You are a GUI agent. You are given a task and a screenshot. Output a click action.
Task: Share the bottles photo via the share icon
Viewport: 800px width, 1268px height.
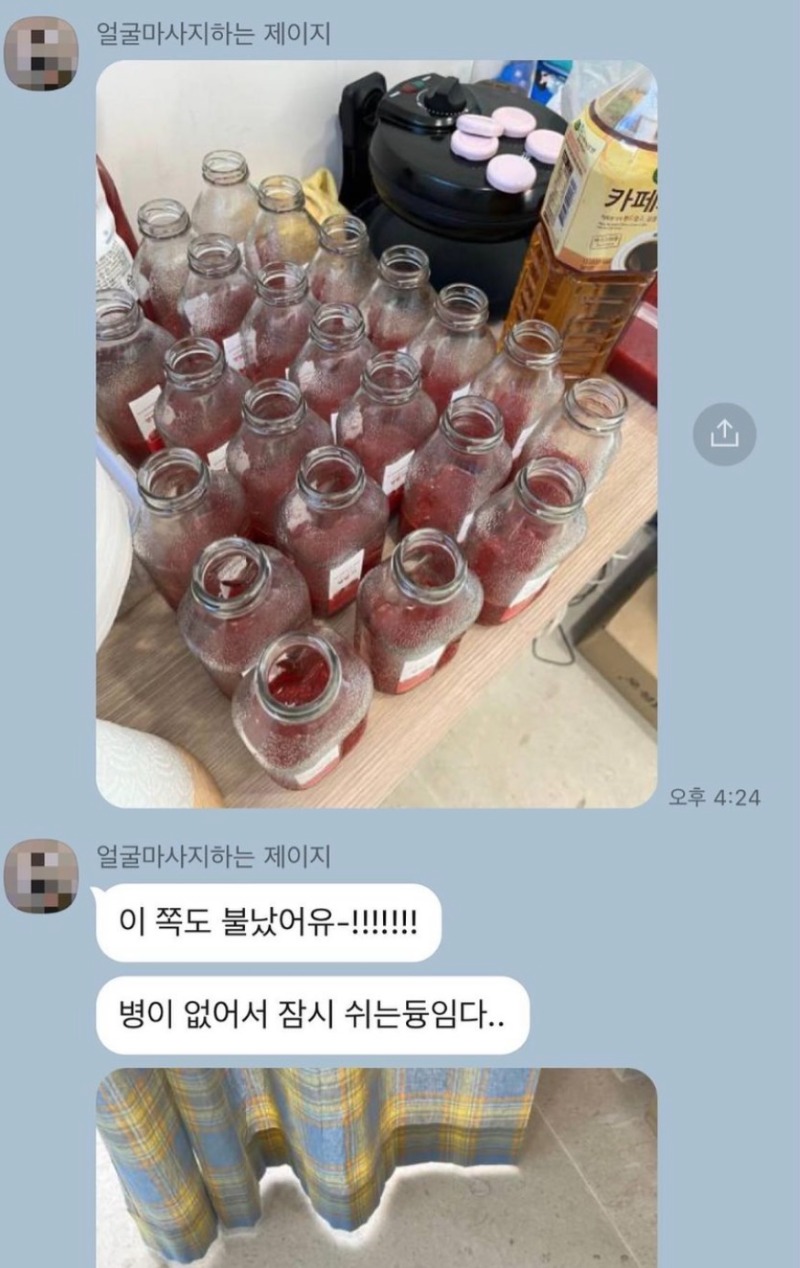tap(724, 433)
